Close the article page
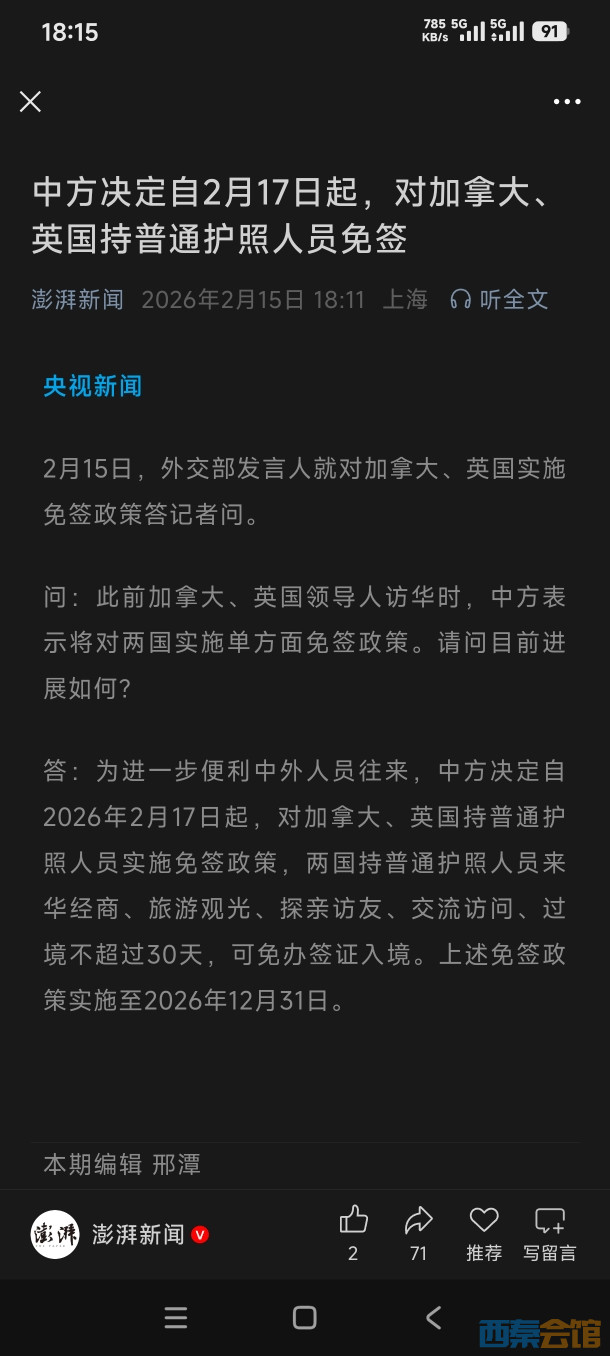 (x=31, y=101)
